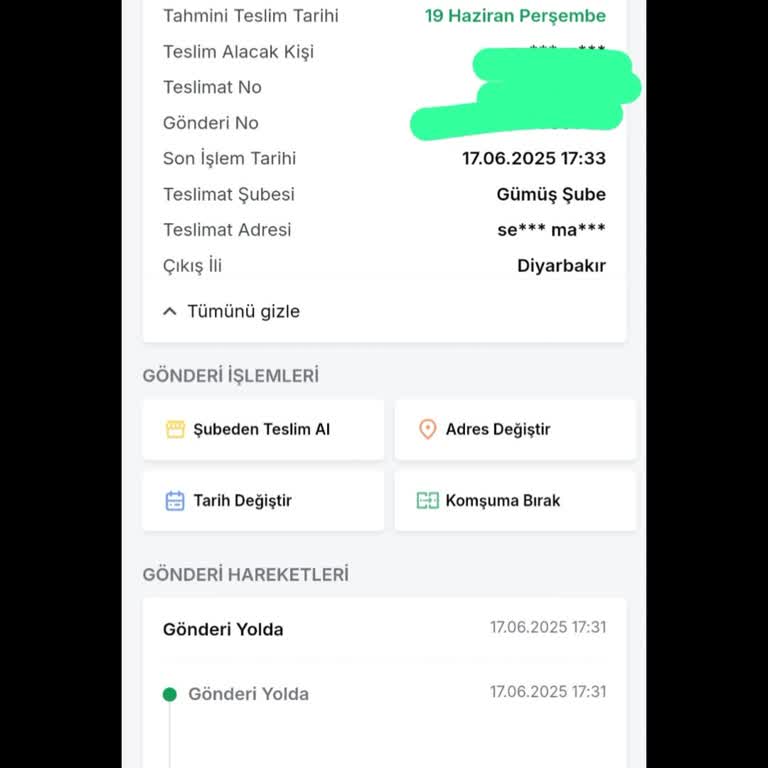Collapse details with Tümünü gizle
This screenshot has height=768, width=768.
click(232, 311)
